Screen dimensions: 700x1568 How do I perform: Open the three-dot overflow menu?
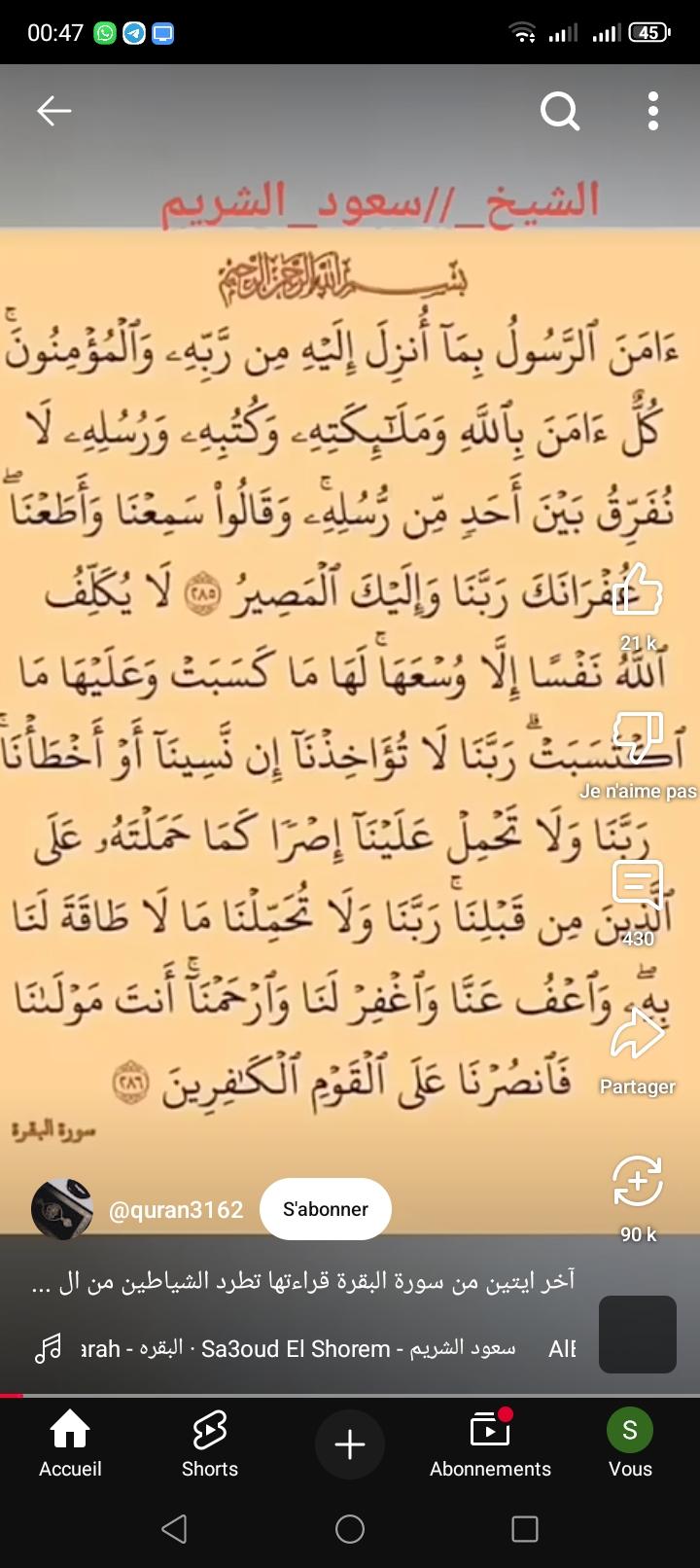653,111
